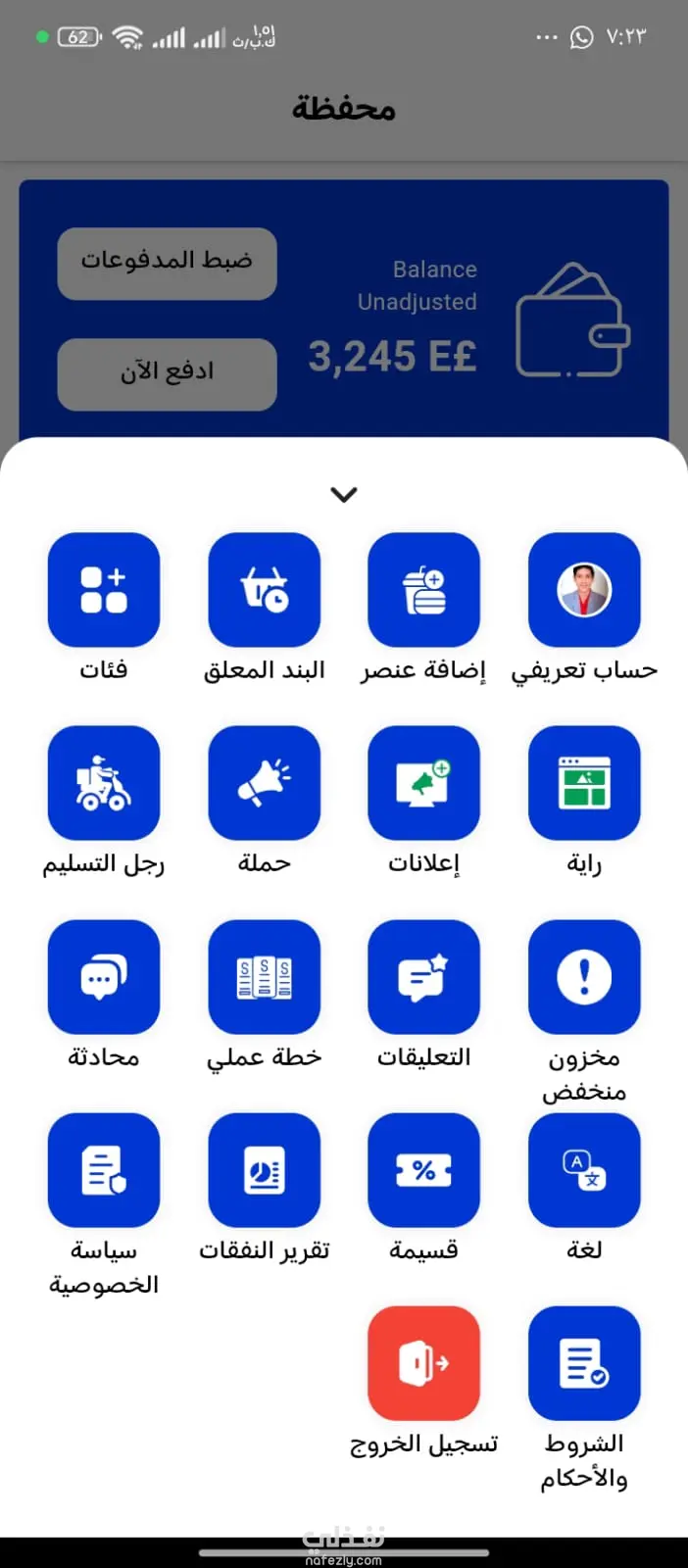Open خطة عملي business plan
The height and width of the screenshot is (1568, 688).
[264, 977]
